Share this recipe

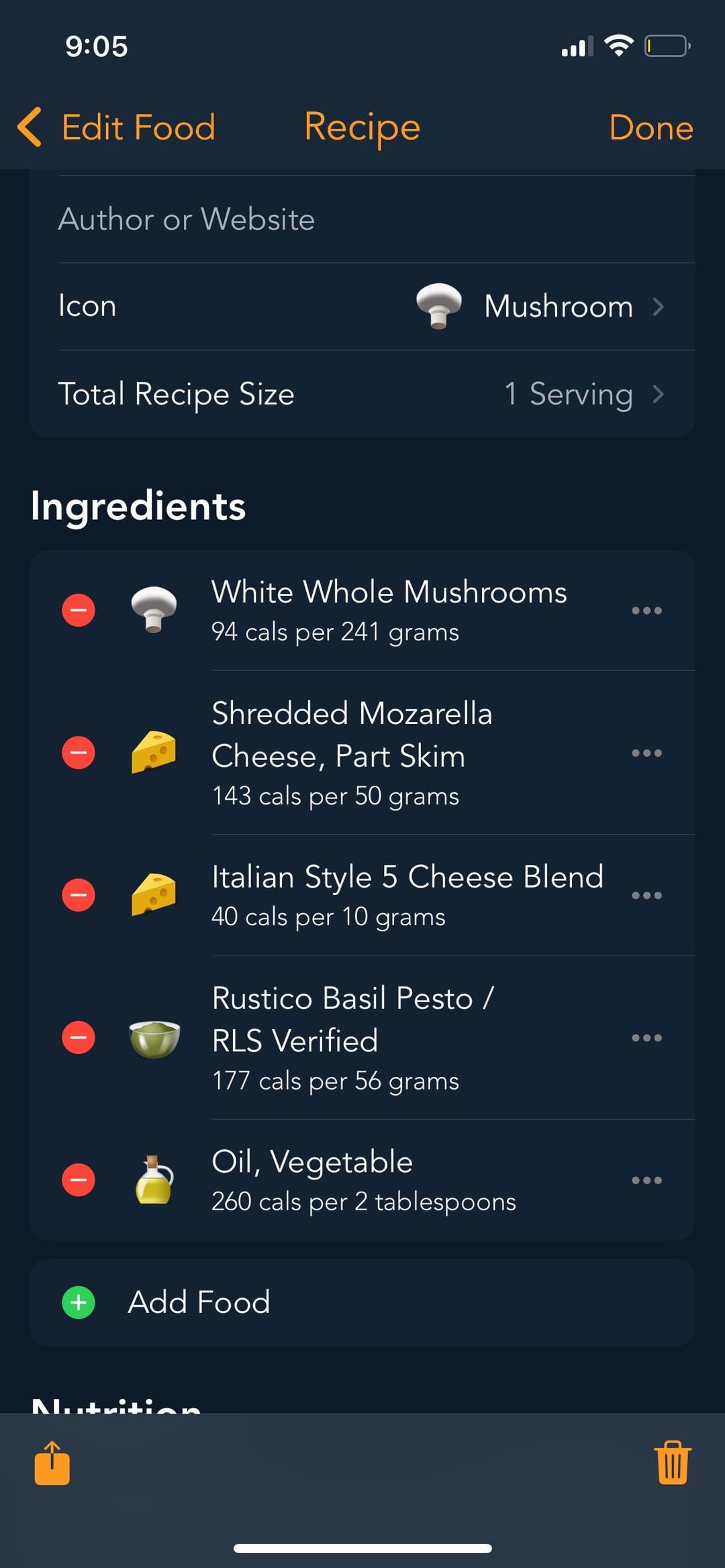(52, 1463)
